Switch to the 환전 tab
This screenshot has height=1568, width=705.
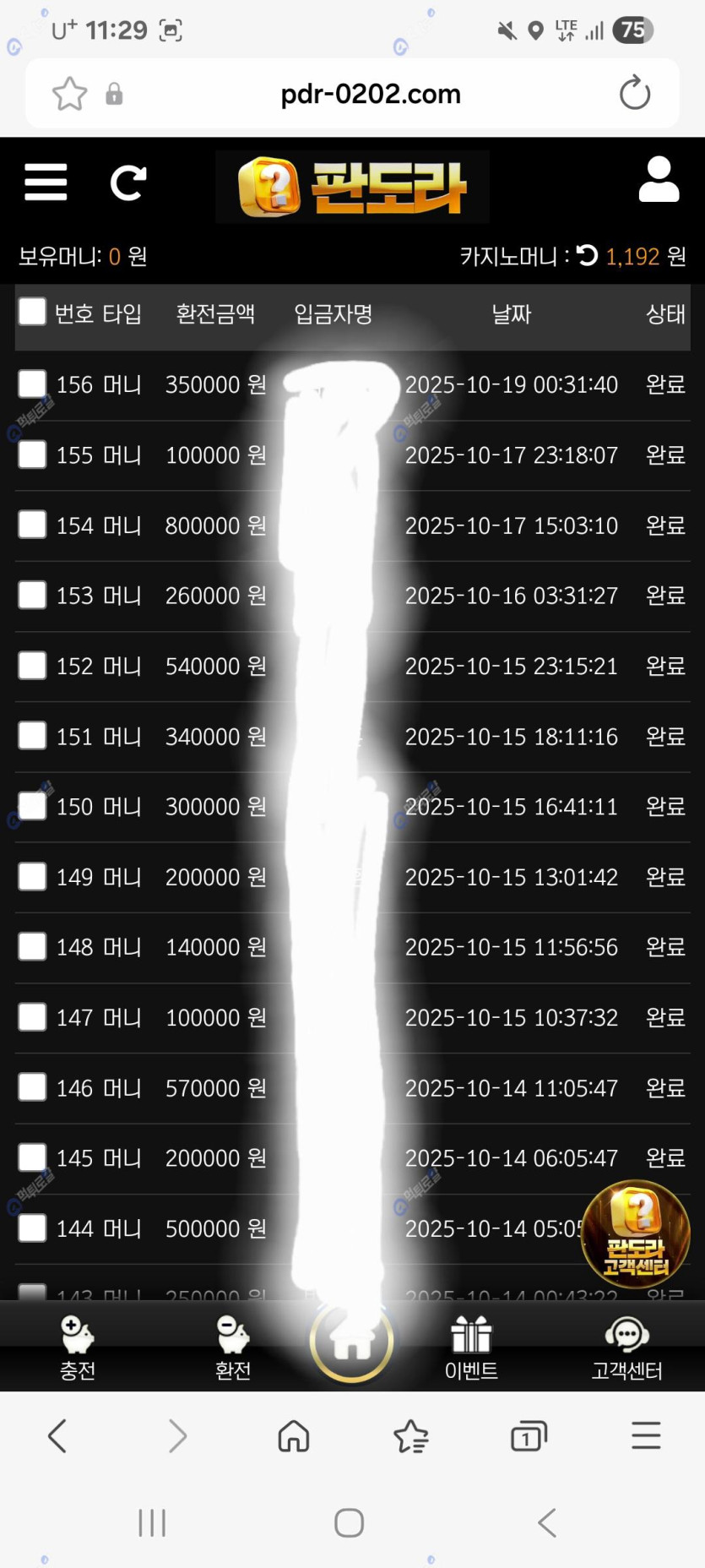(x=232, y=1348)
